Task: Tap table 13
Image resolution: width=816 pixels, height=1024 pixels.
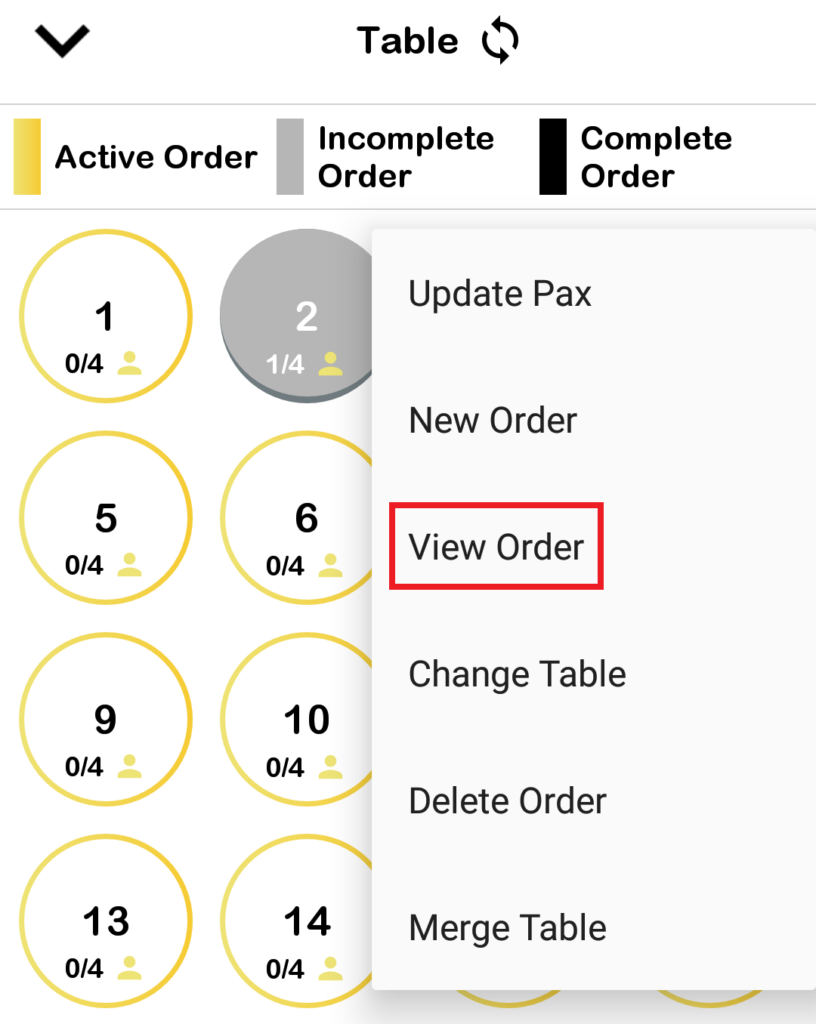Action: 105,920
